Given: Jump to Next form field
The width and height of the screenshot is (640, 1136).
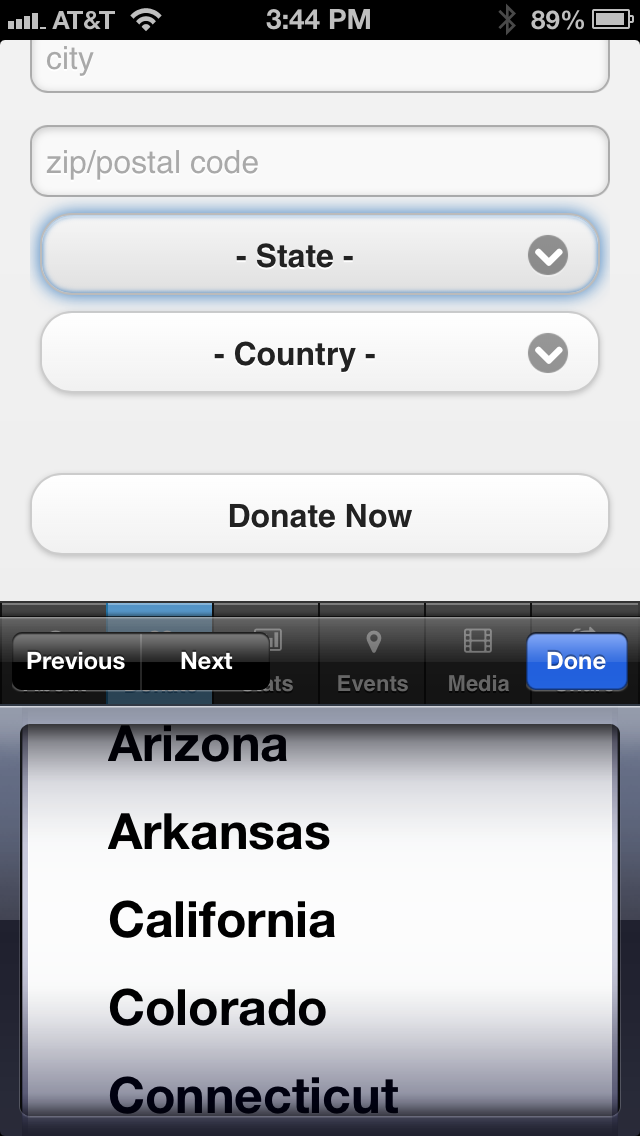Looking at the screenshot, I should (206, 661).
